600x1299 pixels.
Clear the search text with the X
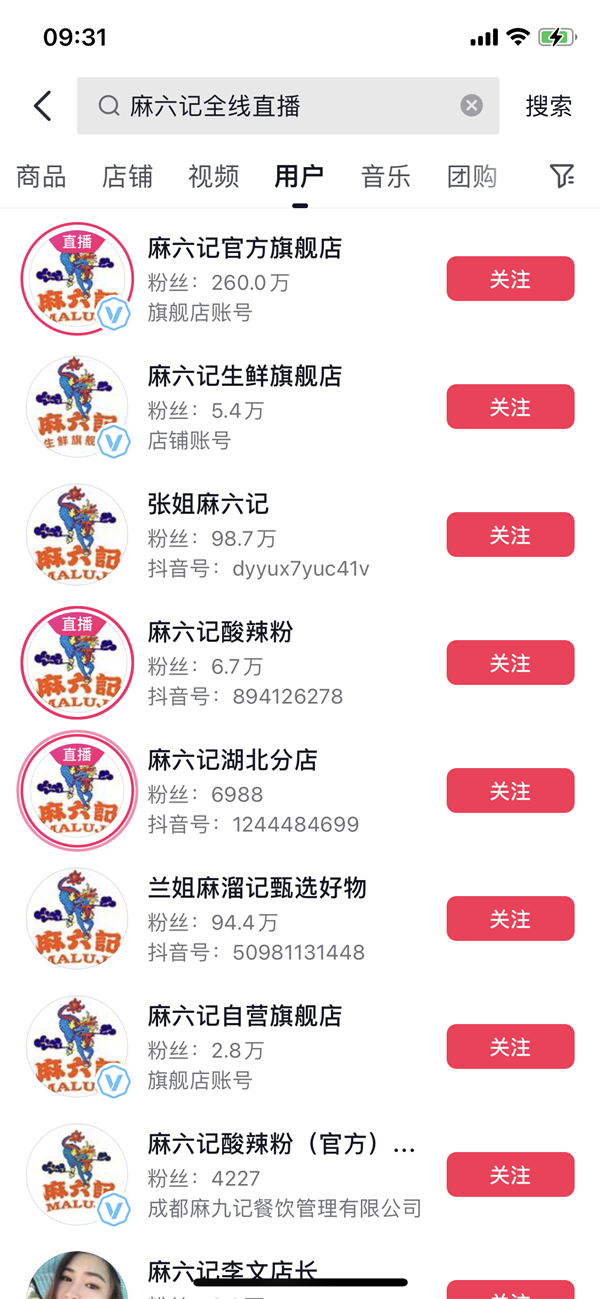[x=472, y=106]
